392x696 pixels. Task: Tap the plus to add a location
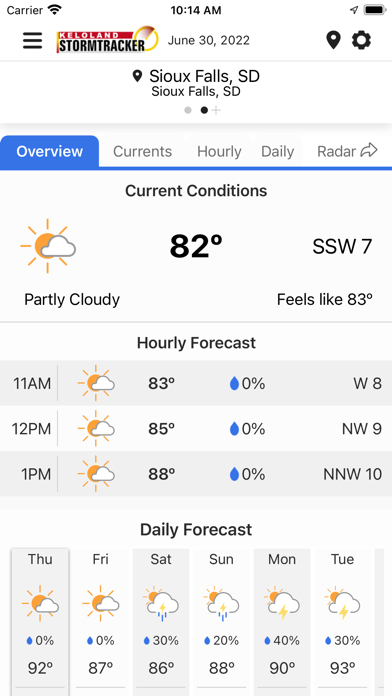tap(216, 110)
